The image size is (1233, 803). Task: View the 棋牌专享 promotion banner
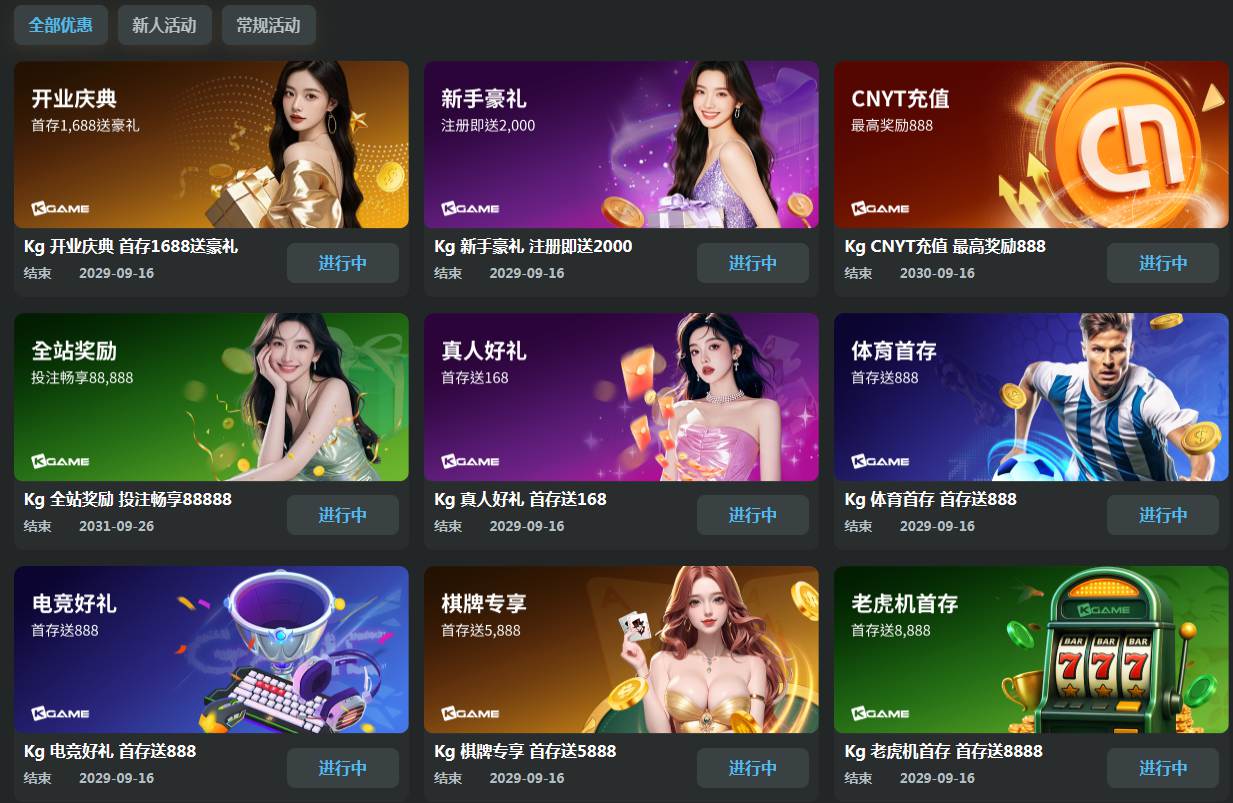coord(621,650)
